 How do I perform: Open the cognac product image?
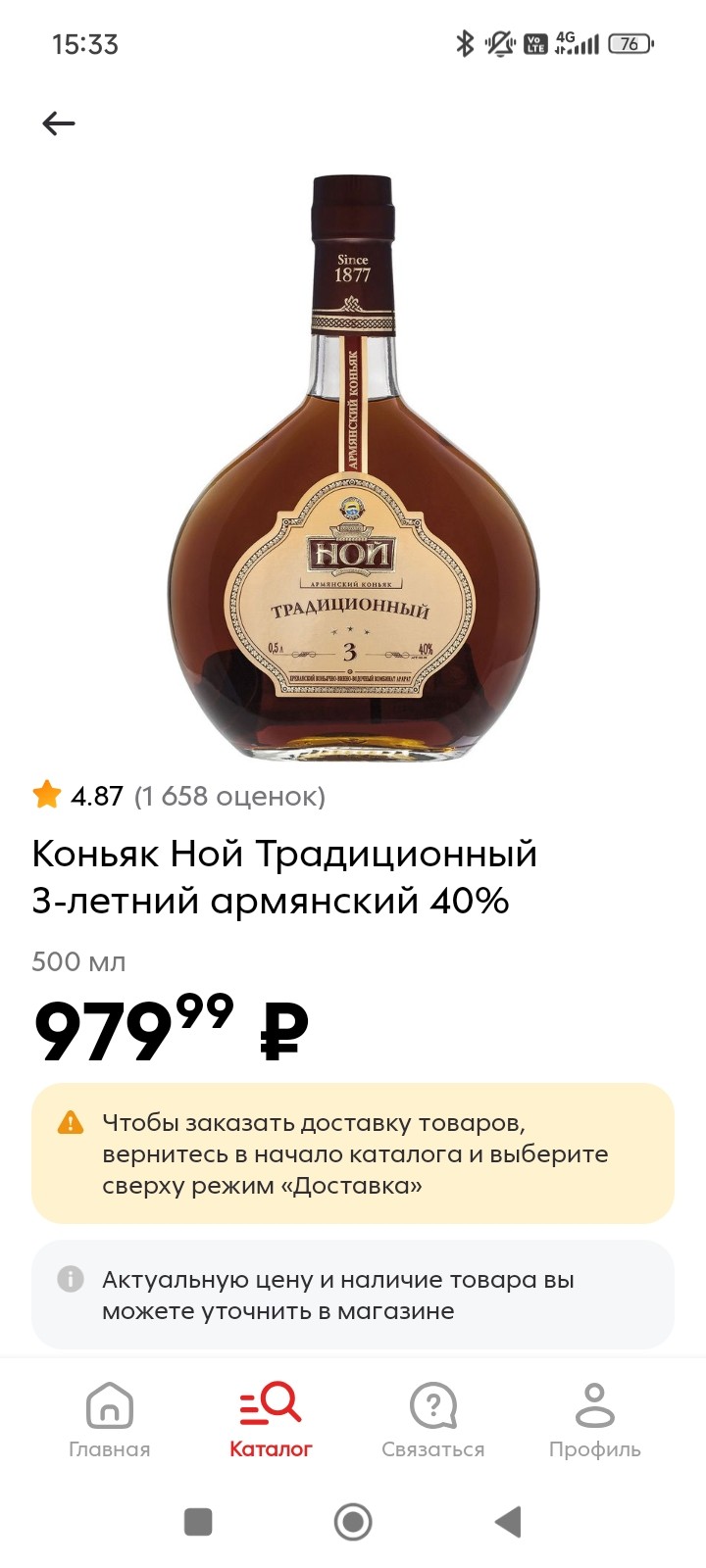tap(353, 468)
